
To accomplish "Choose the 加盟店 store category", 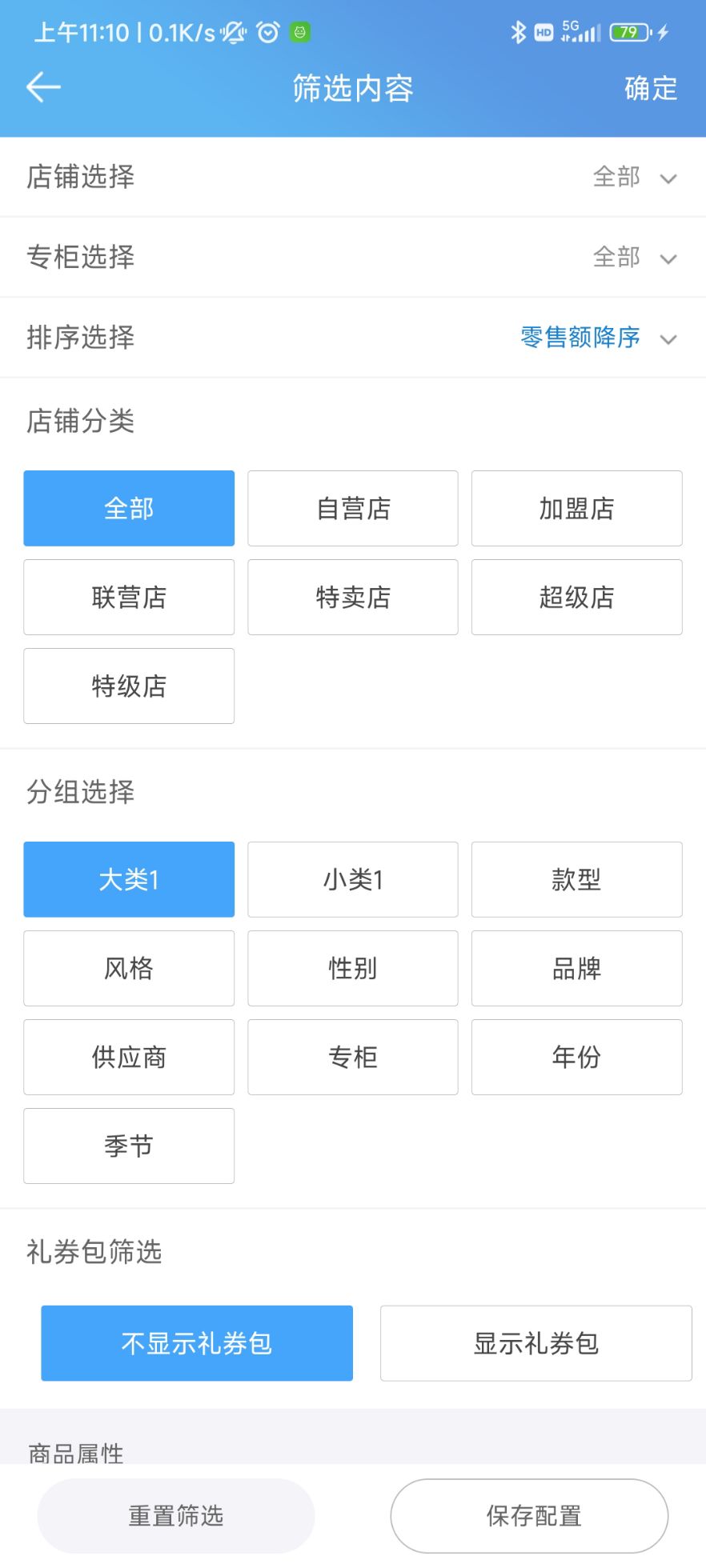I will [576, 509].
